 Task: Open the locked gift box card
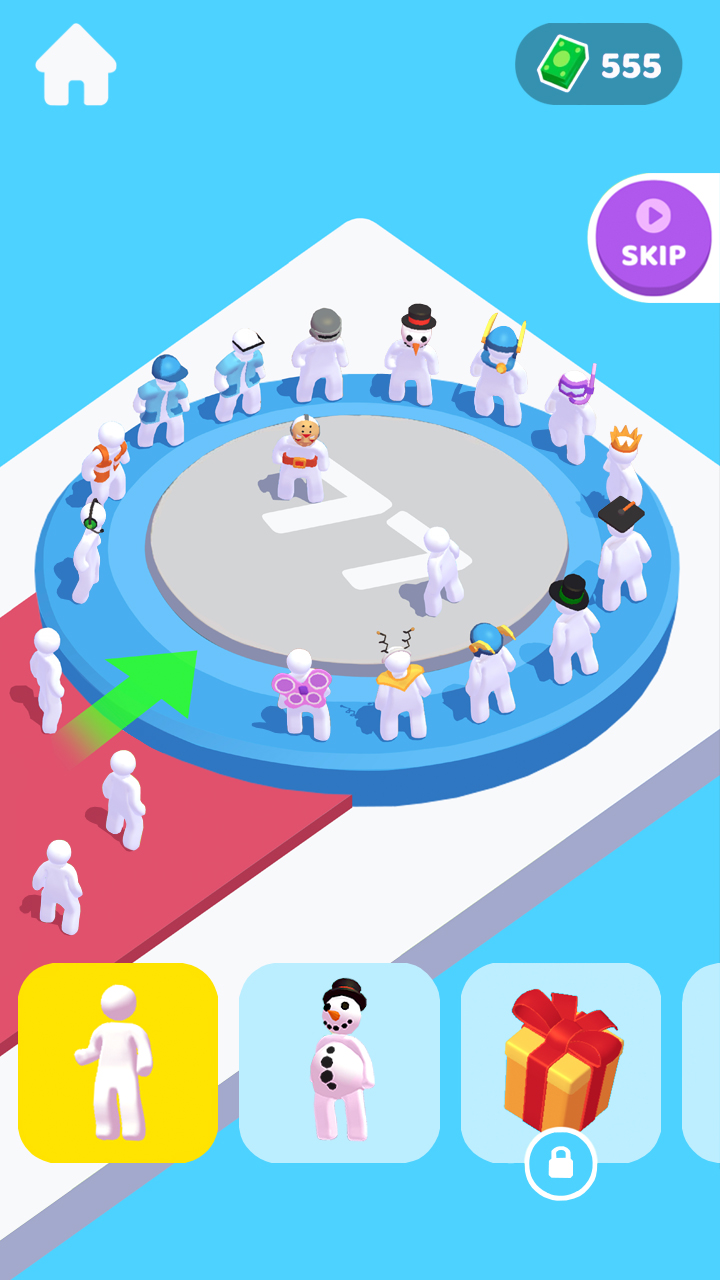tap(560, 1062)
